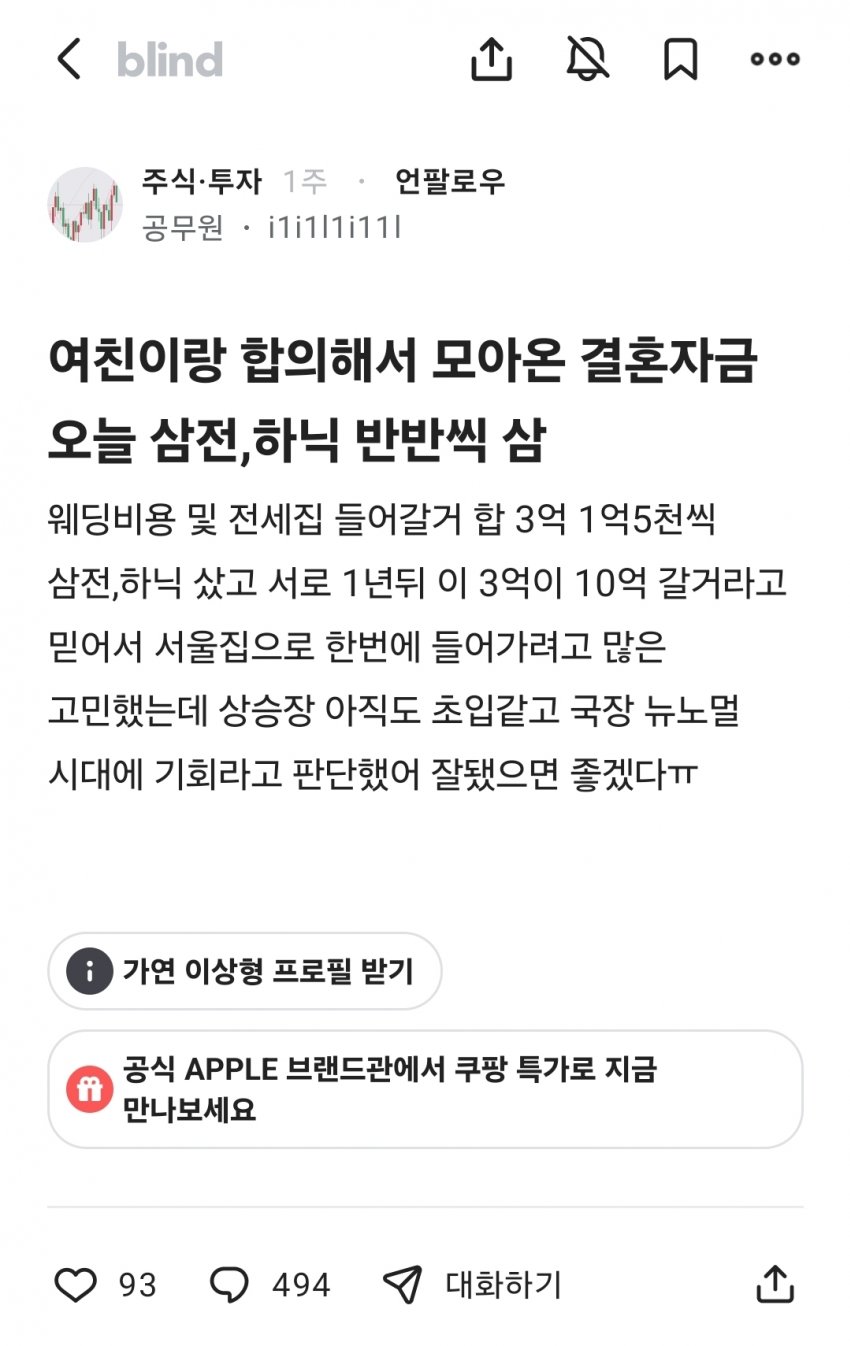Open the 가연 이상형 프로필 받기 banner
Screen dimensions: 850x1346
coord(244,971)
